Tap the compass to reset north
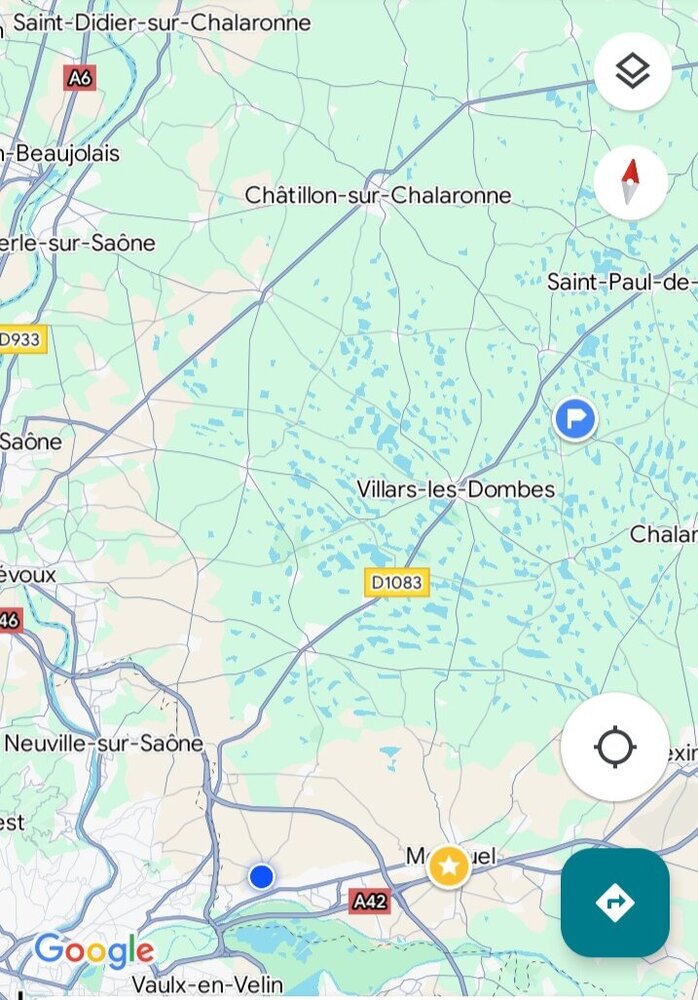The width and height of the screenshot is (698, 1000). 630,183
